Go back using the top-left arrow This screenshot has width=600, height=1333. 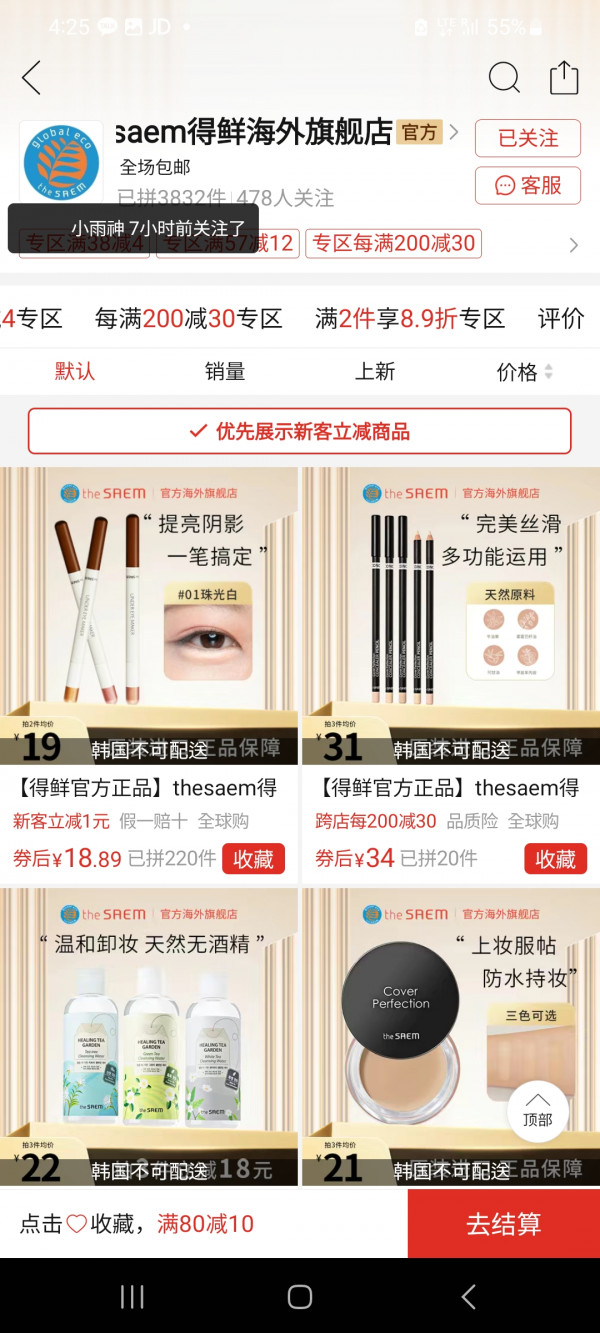click(32, 77)
